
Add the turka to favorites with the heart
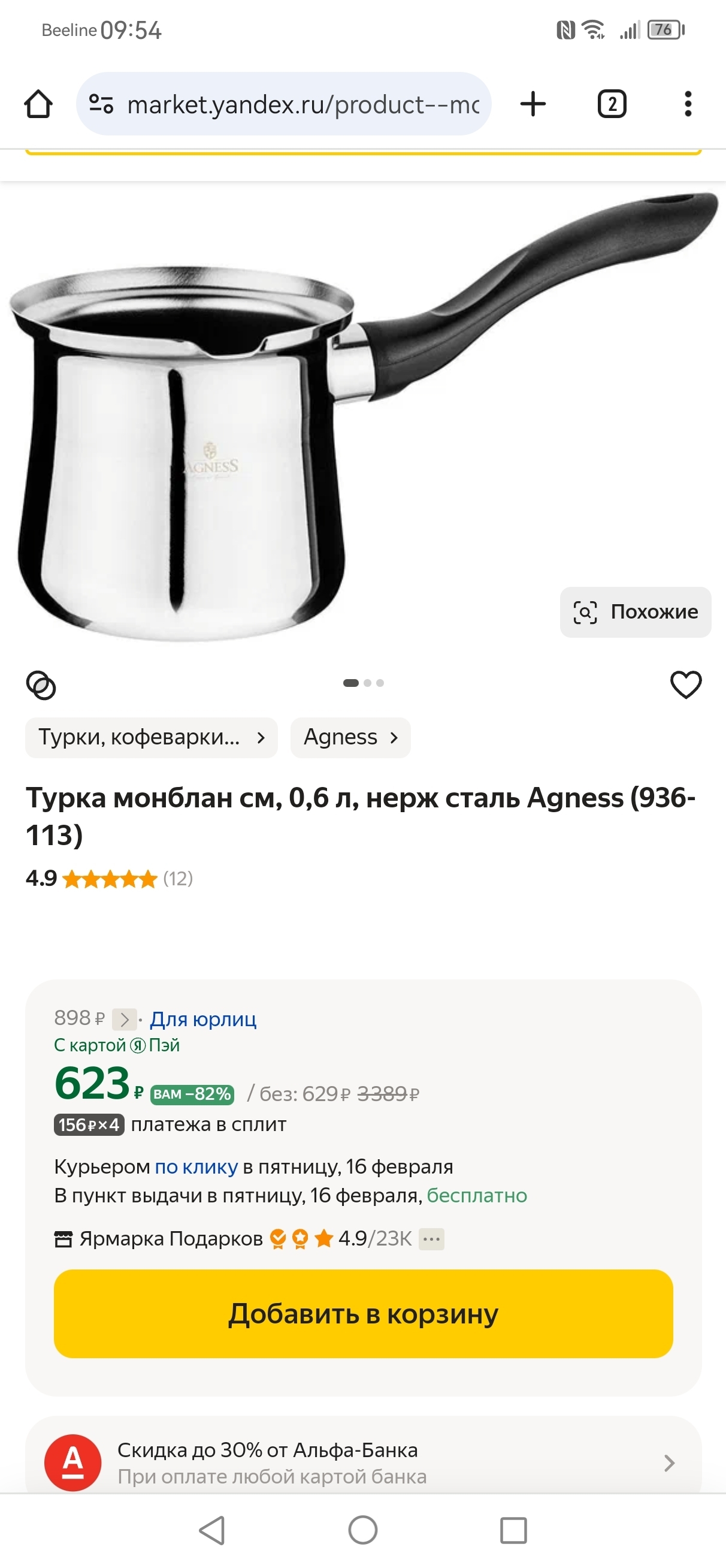(686, 685)
